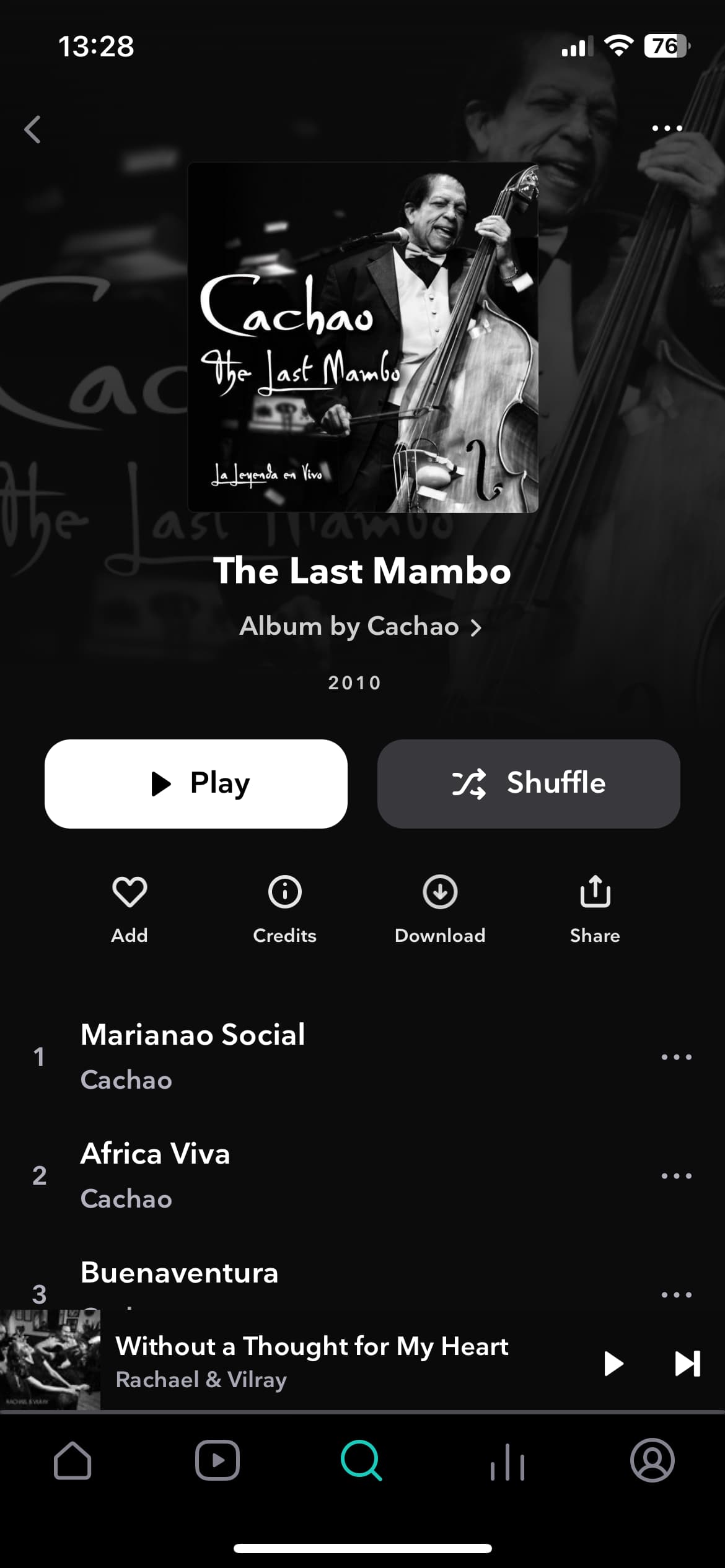
Task: Resume playback in the mini player
Action: click(x=613, y=1363)
